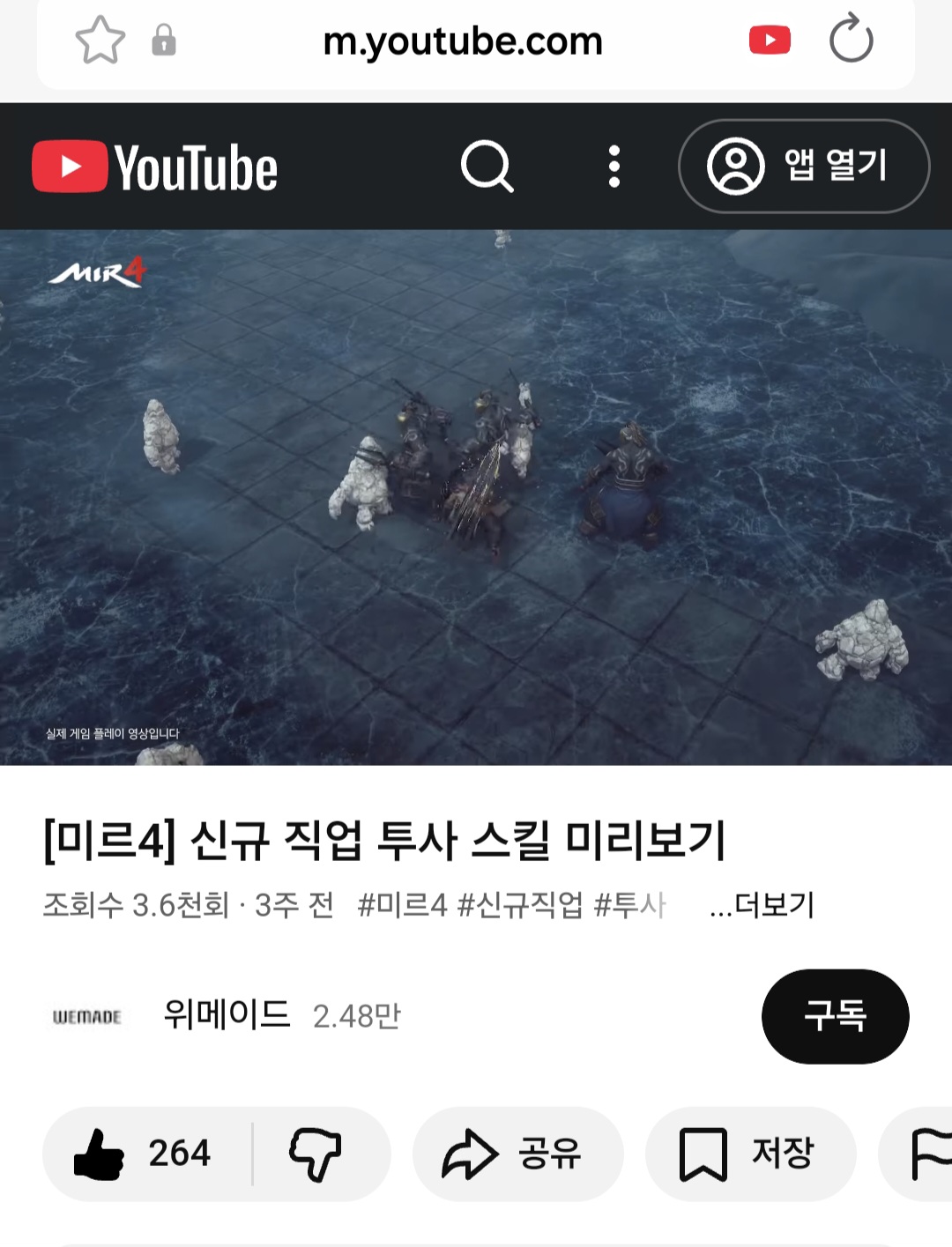Search YouTube with the magnifier icon
This screenshot has width=952, height=1247.
487,166
